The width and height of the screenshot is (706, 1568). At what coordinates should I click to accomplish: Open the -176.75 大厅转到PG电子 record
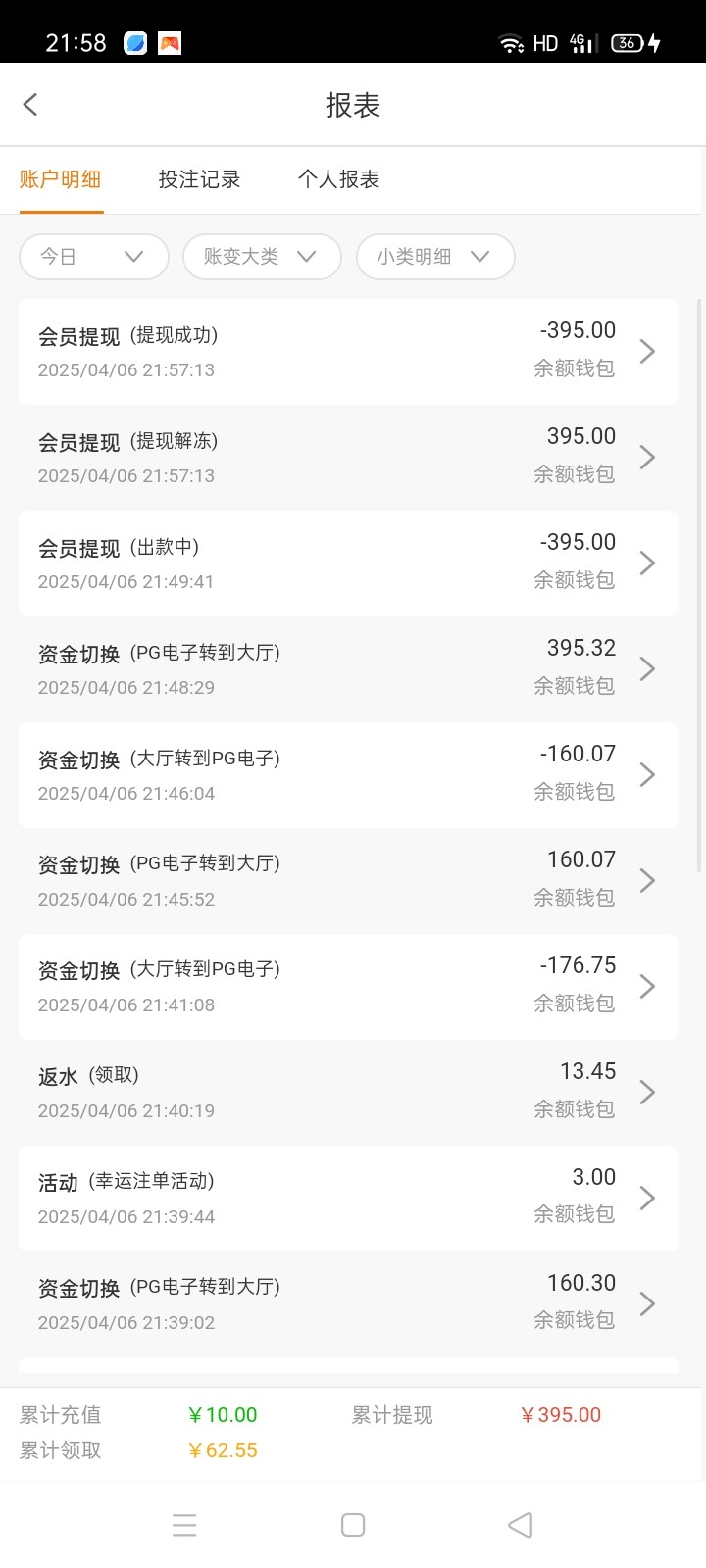[x=348, y=986]
